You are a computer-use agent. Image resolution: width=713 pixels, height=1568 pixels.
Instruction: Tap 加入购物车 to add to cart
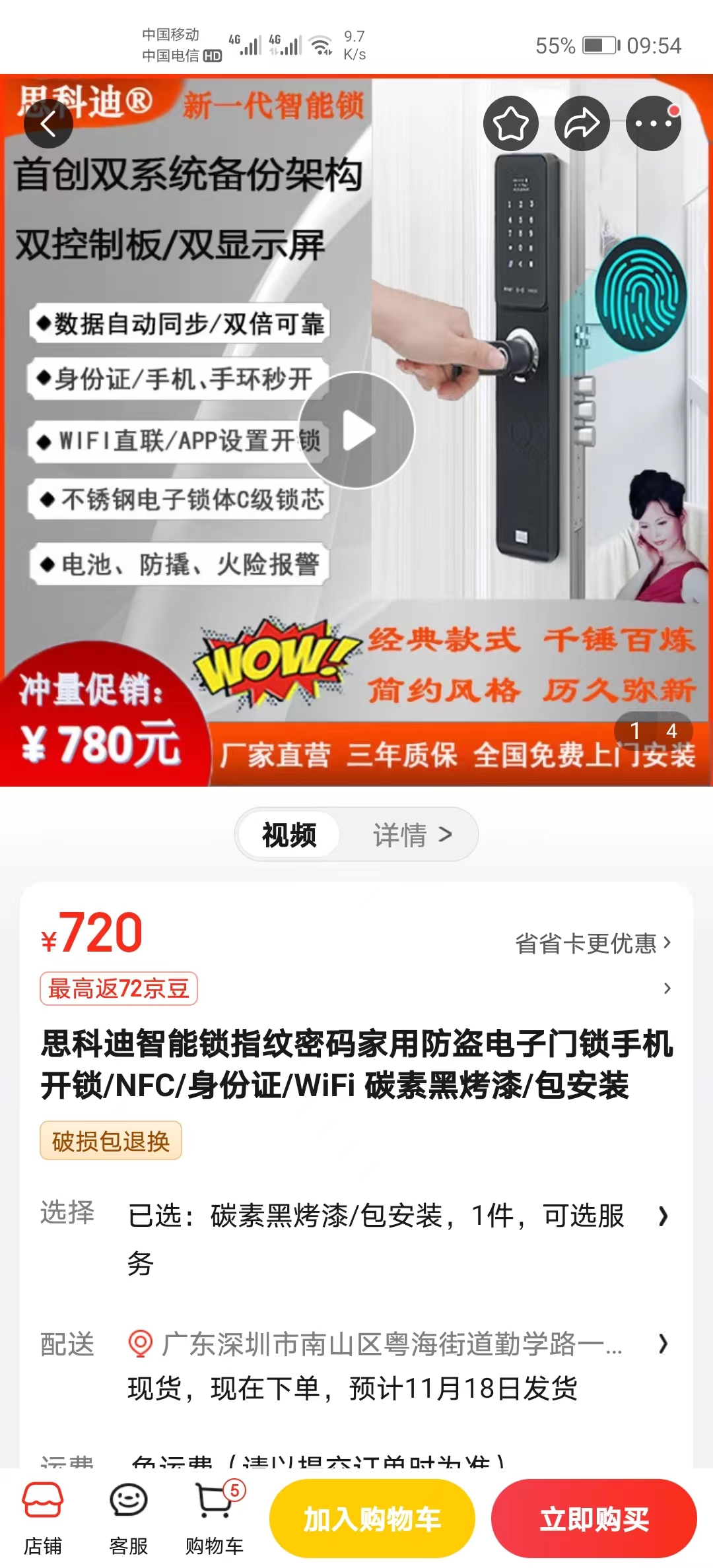[372, 1519]
